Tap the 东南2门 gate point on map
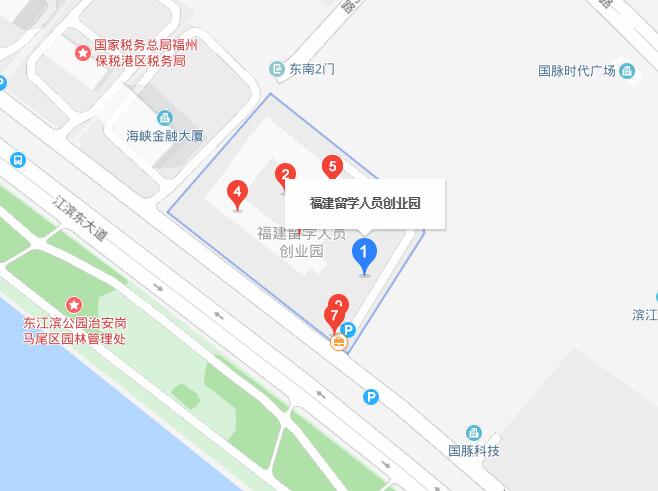The image size is (658, 491). (277, 68)
